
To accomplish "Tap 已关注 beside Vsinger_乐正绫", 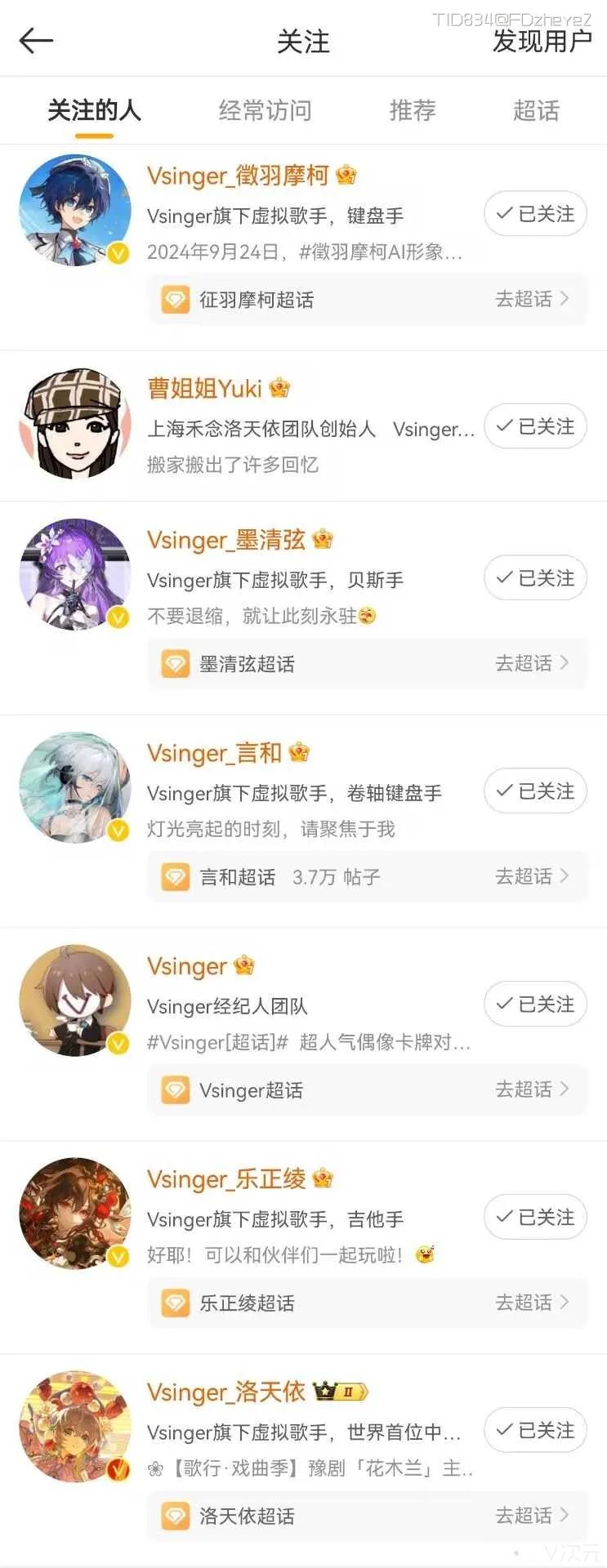I will (535, 1218).
